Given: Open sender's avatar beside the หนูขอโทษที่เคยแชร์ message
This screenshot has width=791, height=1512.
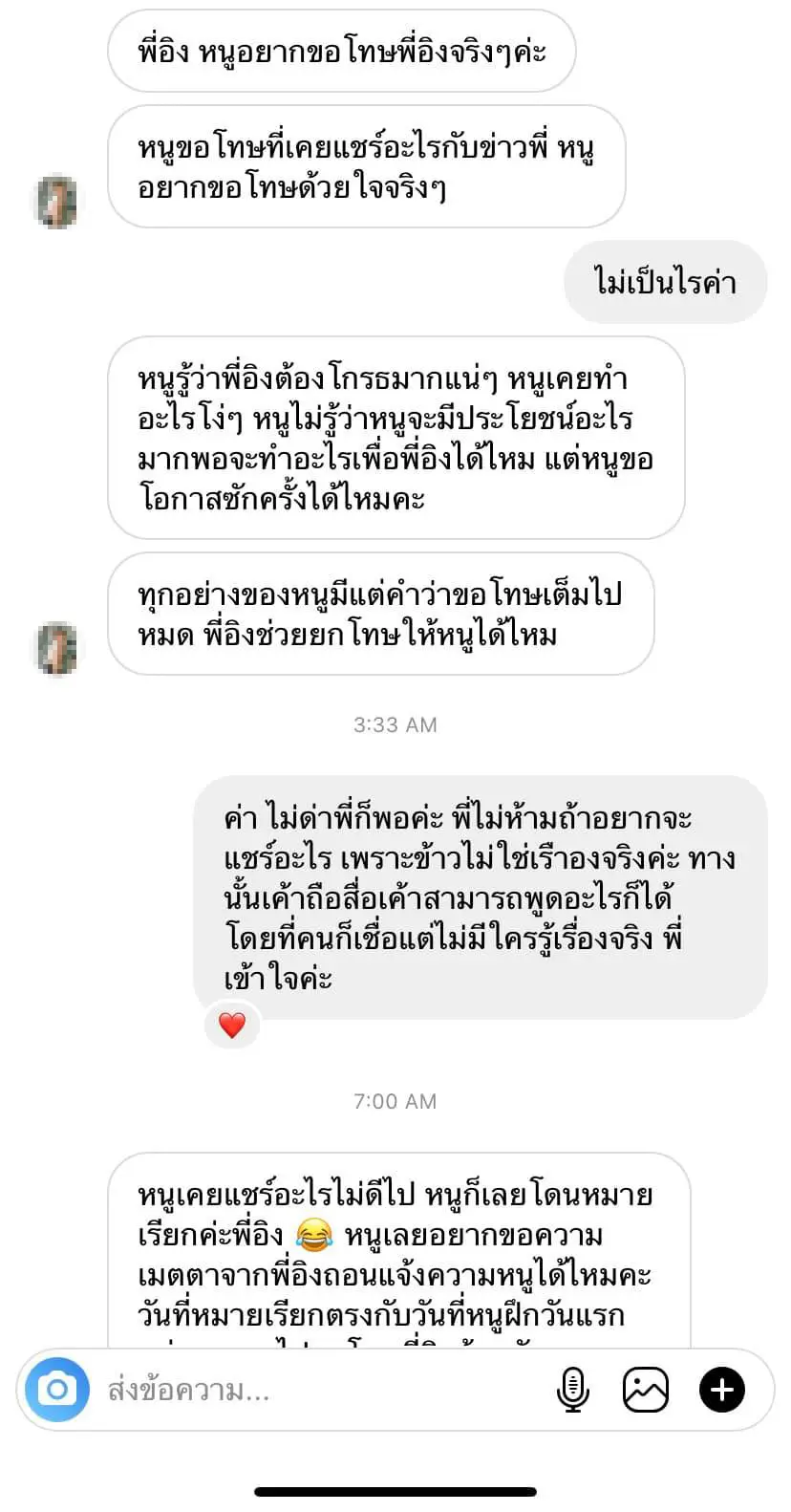Looking at the screenshot, I should tap(59, 202).
